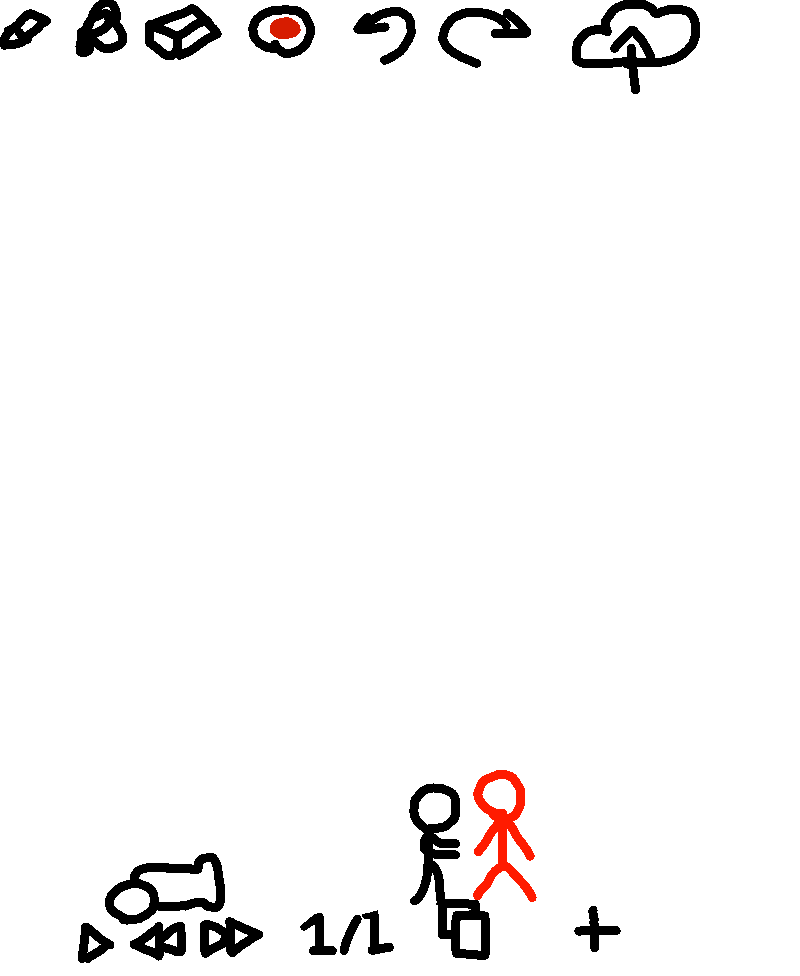This screenshot has width=800, height=976.
Task: Undo the last stroke
Action: 385,35
